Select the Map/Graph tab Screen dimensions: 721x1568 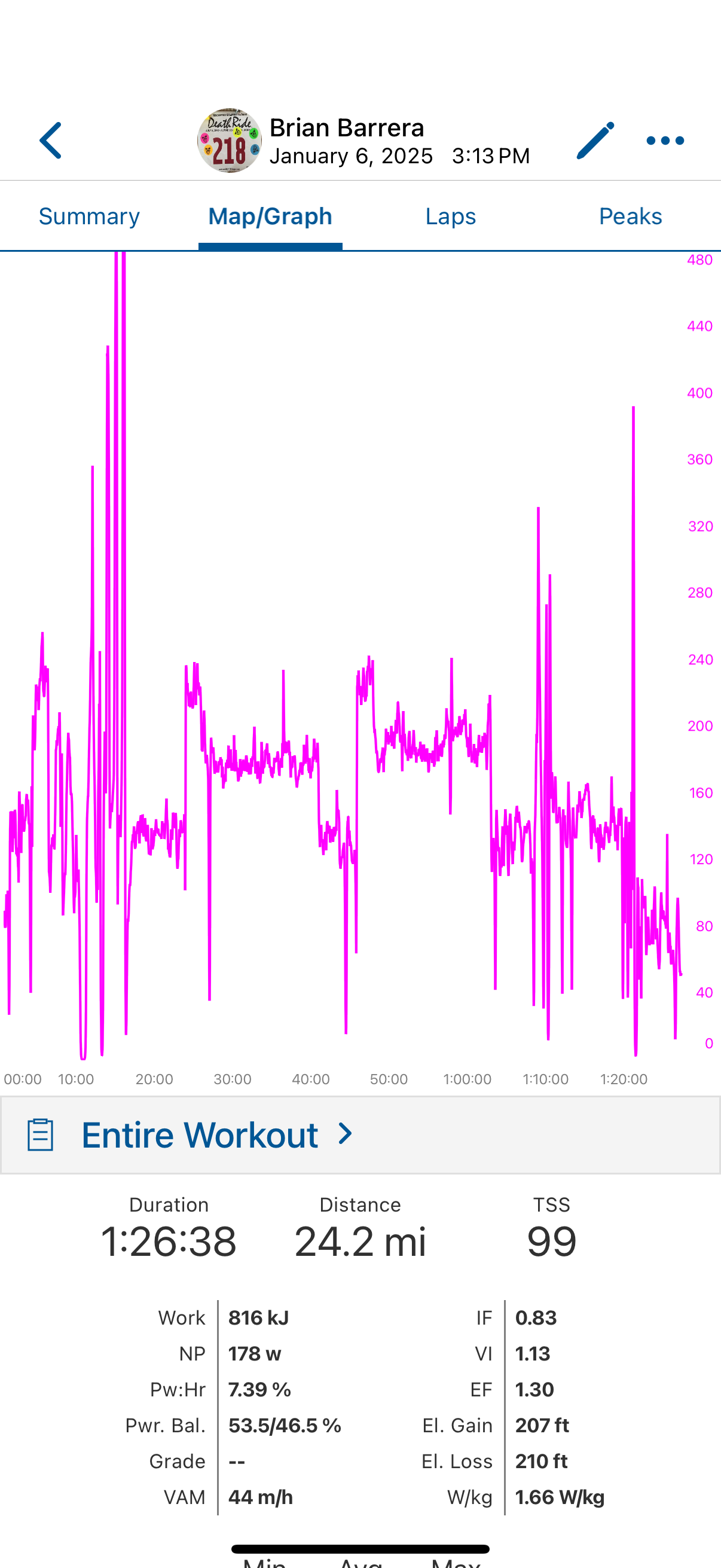pos(270,216)
